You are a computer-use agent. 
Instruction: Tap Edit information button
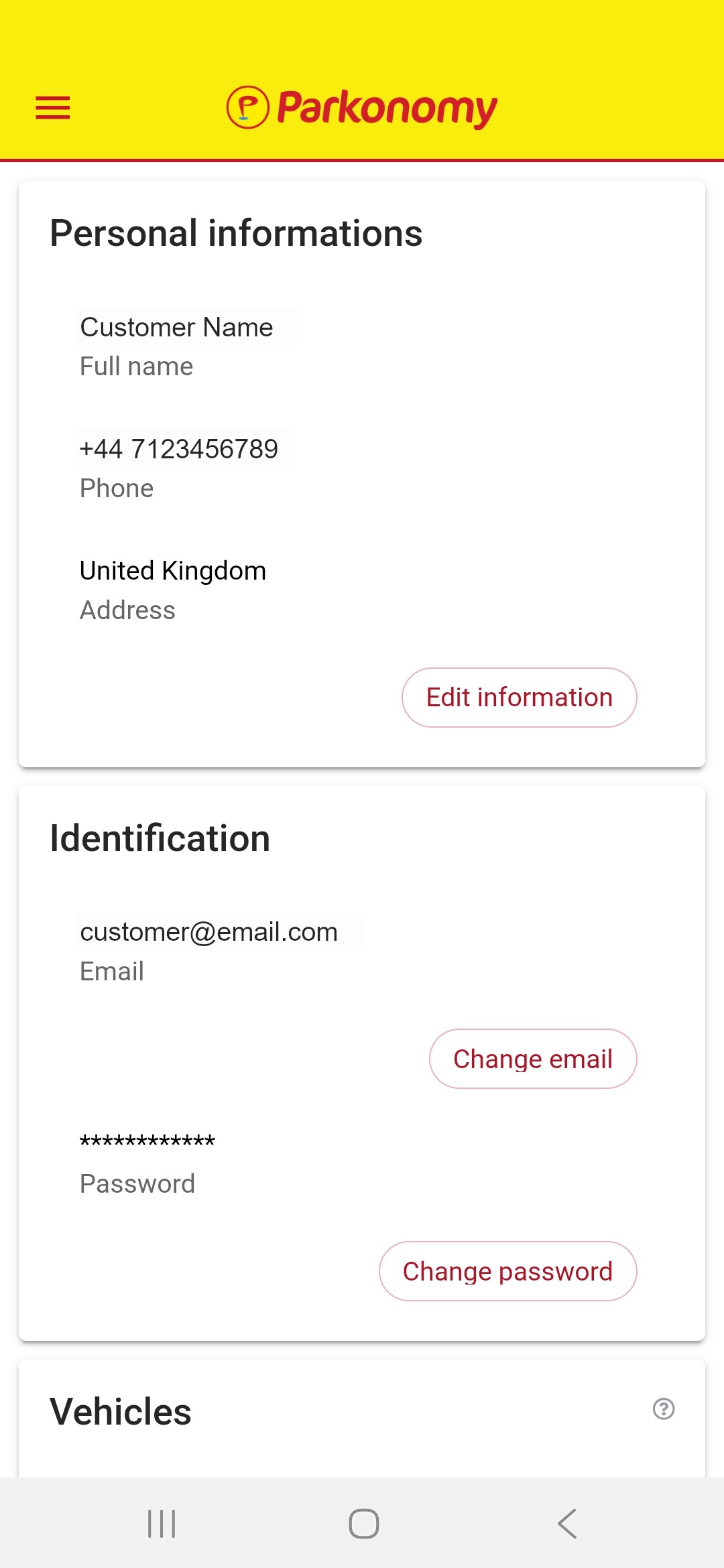pos(519,698)
